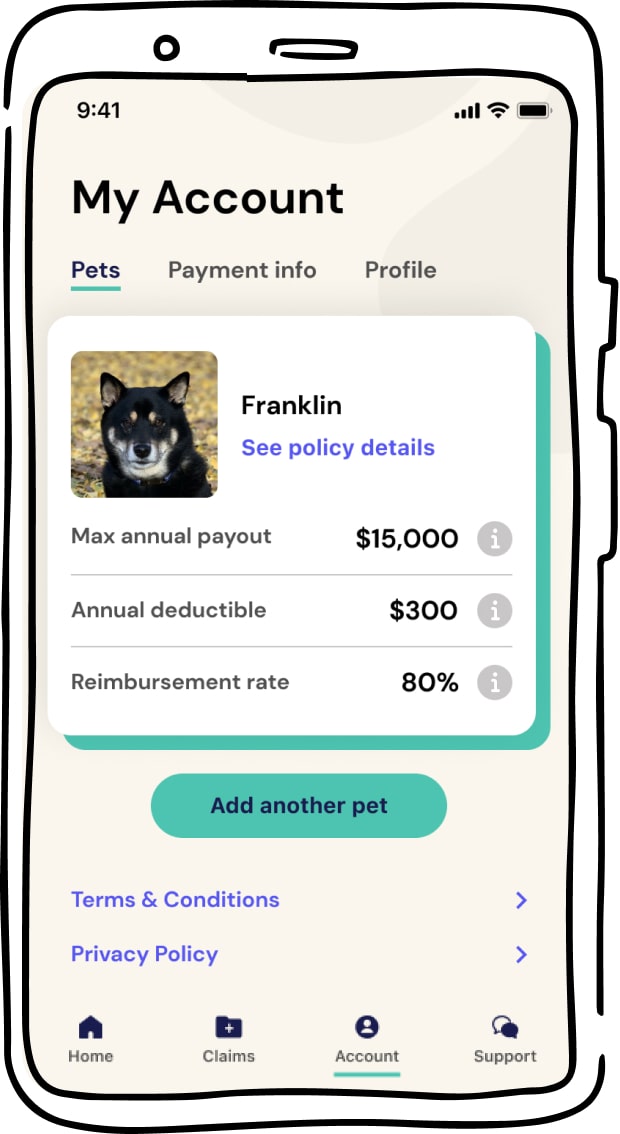Open Privacy Policy

click(x=144, y=954)
